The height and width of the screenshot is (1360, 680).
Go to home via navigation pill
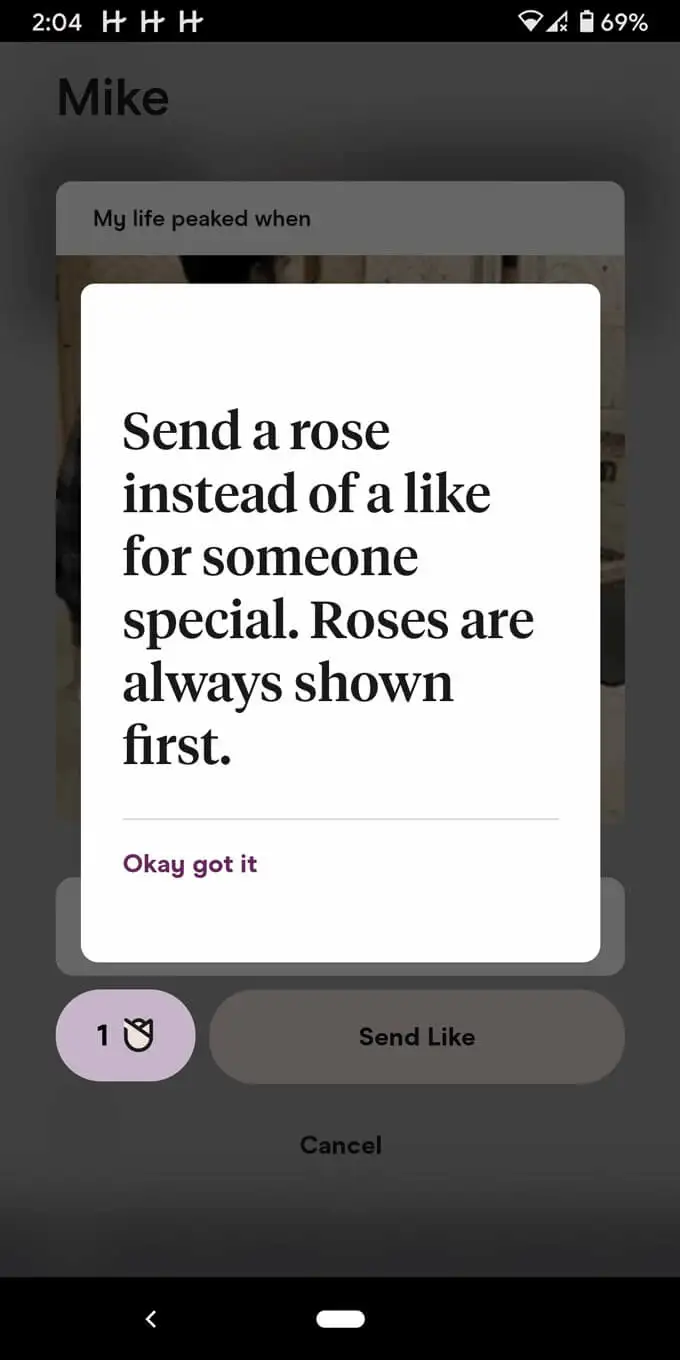click(340, 1319)
